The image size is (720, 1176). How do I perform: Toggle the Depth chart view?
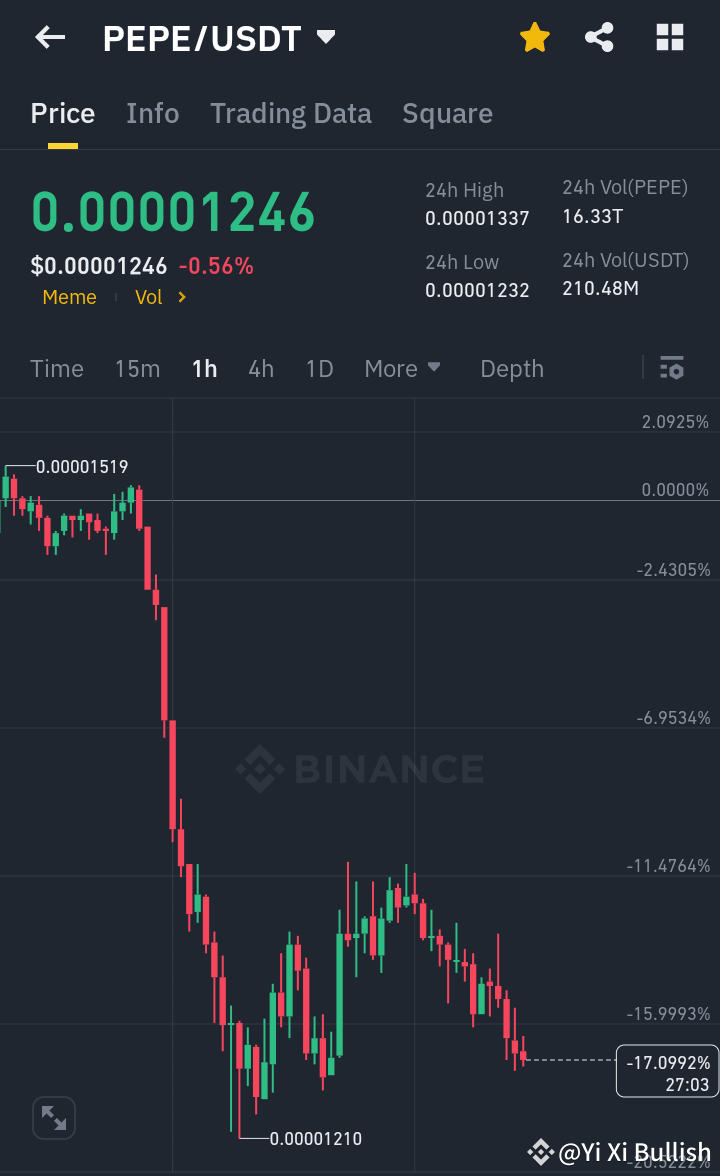point(511,368)
